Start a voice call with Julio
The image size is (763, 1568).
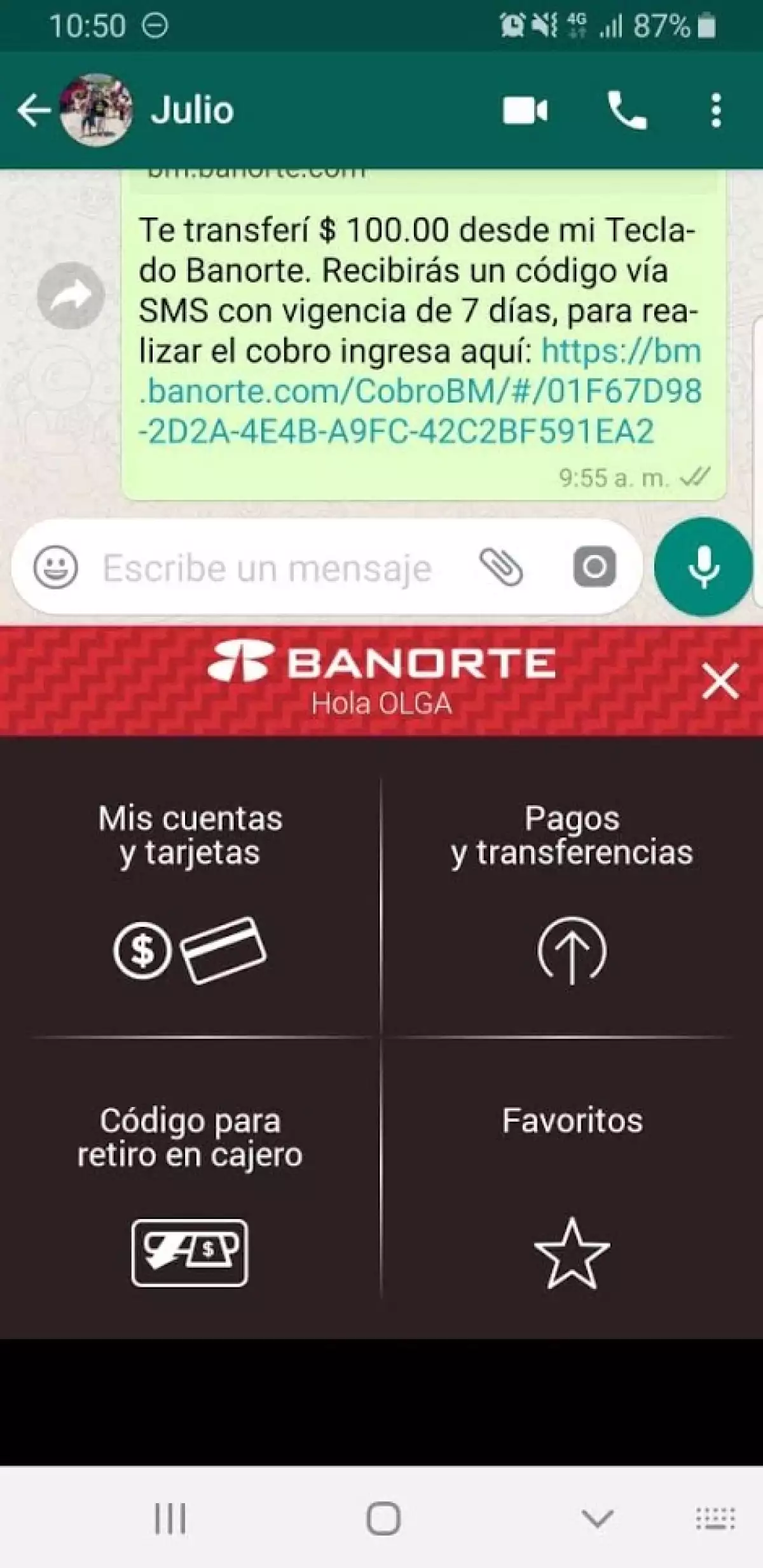click(x=627, y=111)
